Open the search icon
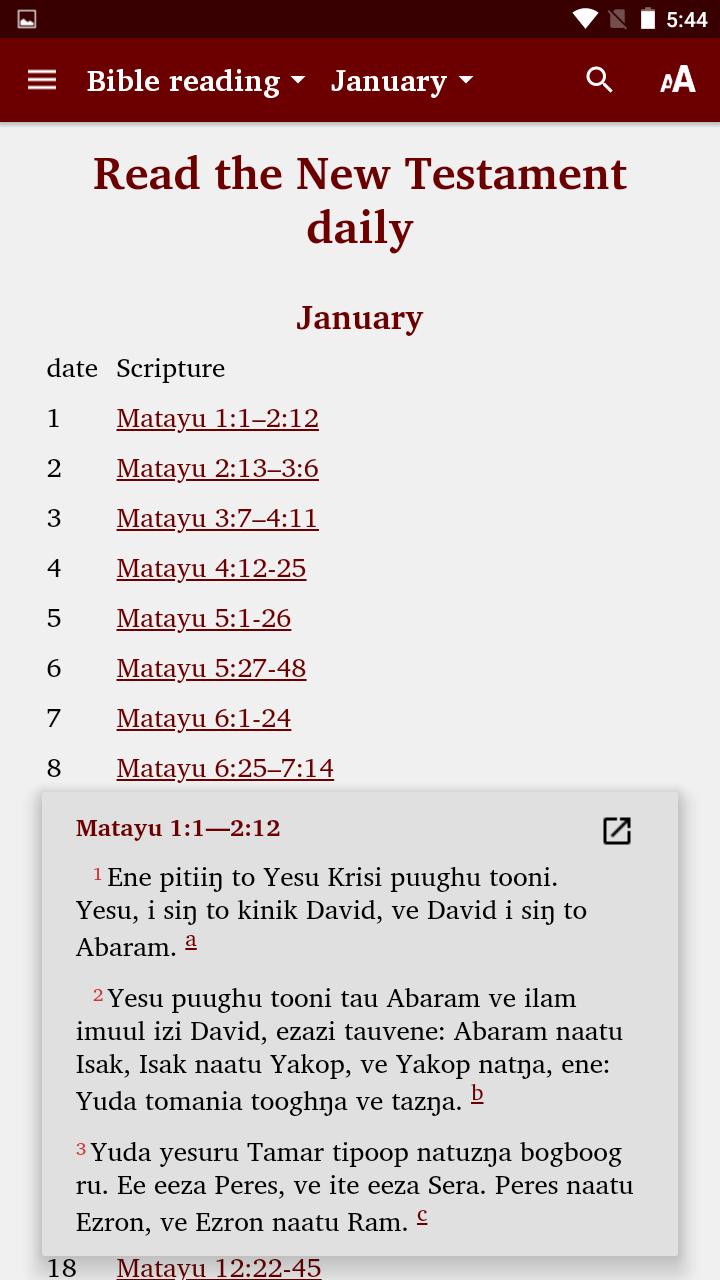This screenshot has height=1280, width=720. tap(599, 80)
